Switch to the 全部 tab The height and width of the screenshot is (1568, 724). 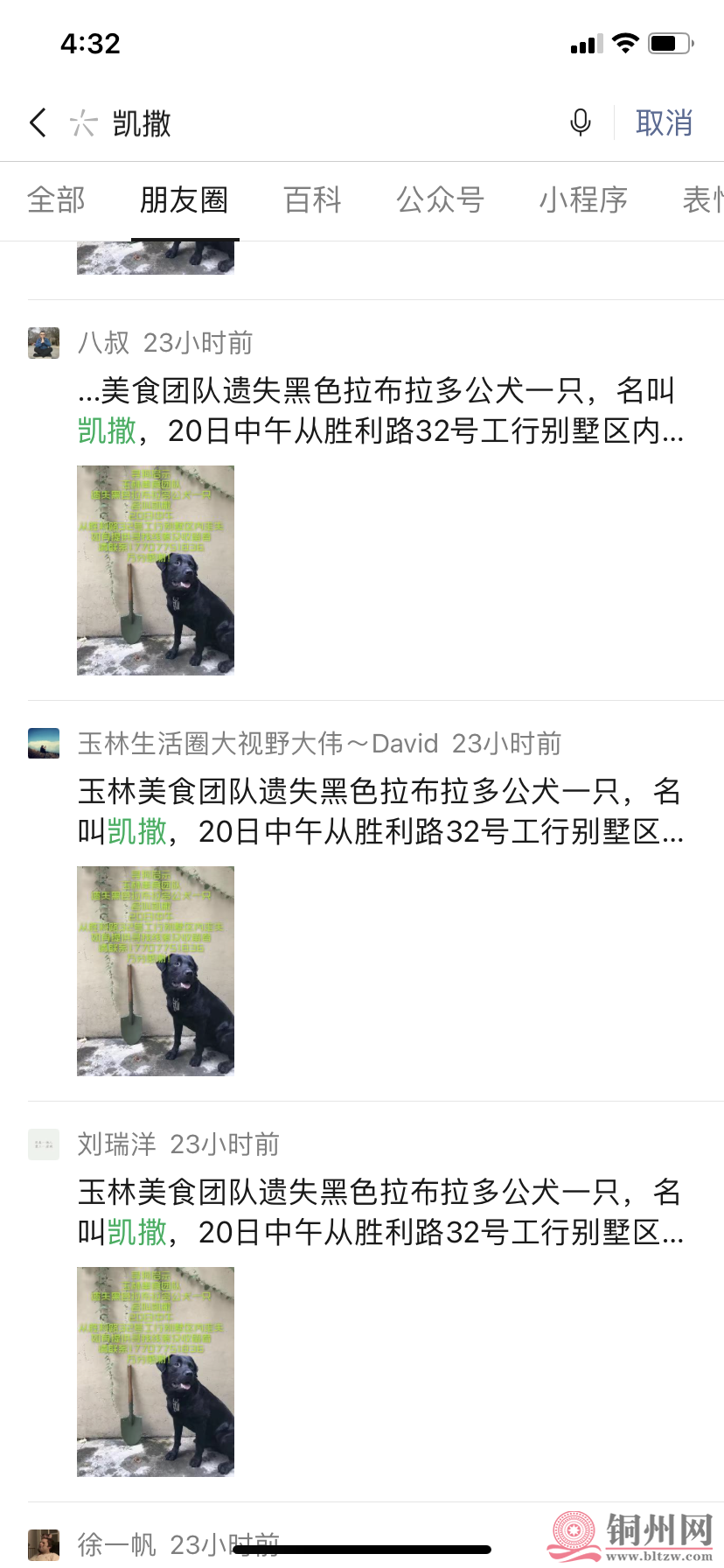click(x=56, y=200)
